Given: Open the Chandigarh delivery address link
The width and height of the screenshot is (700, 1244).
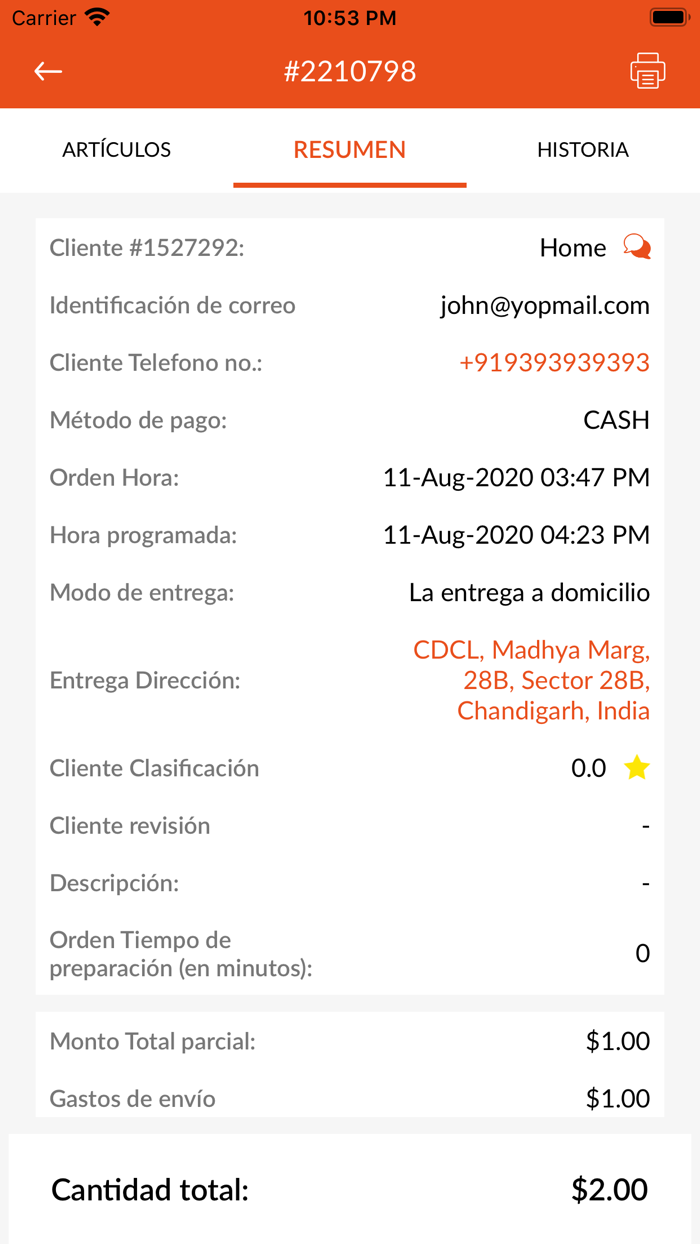Looking at the screenshot, I should click(x=532, y=681).
